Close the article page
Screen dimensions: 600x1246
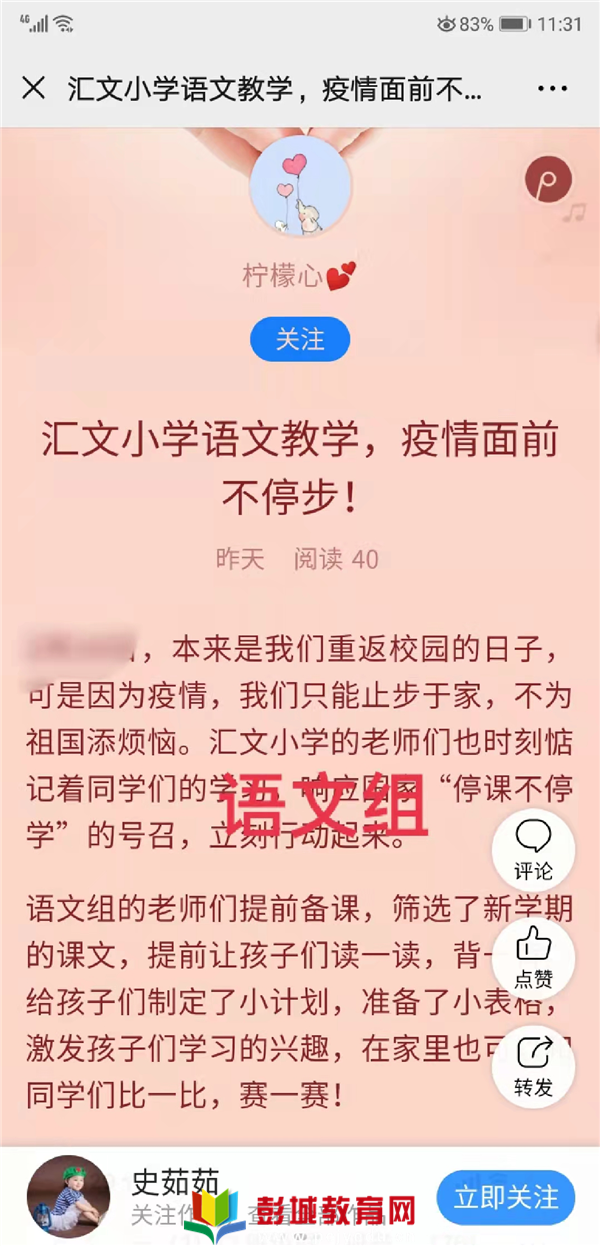[x=33, y=89]
